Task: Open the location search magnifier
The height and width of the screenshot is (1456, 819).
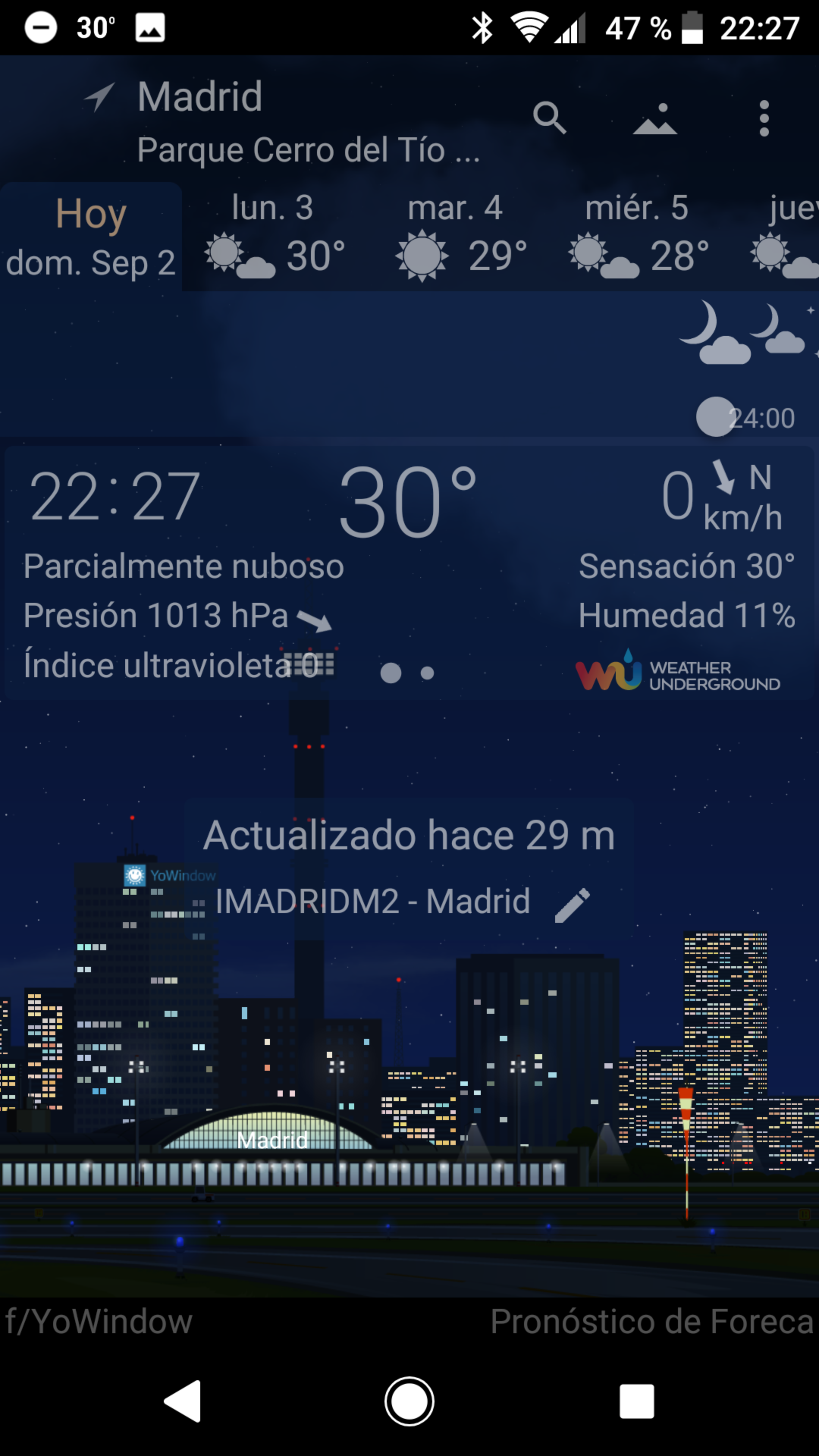Action: coord(549,118)
